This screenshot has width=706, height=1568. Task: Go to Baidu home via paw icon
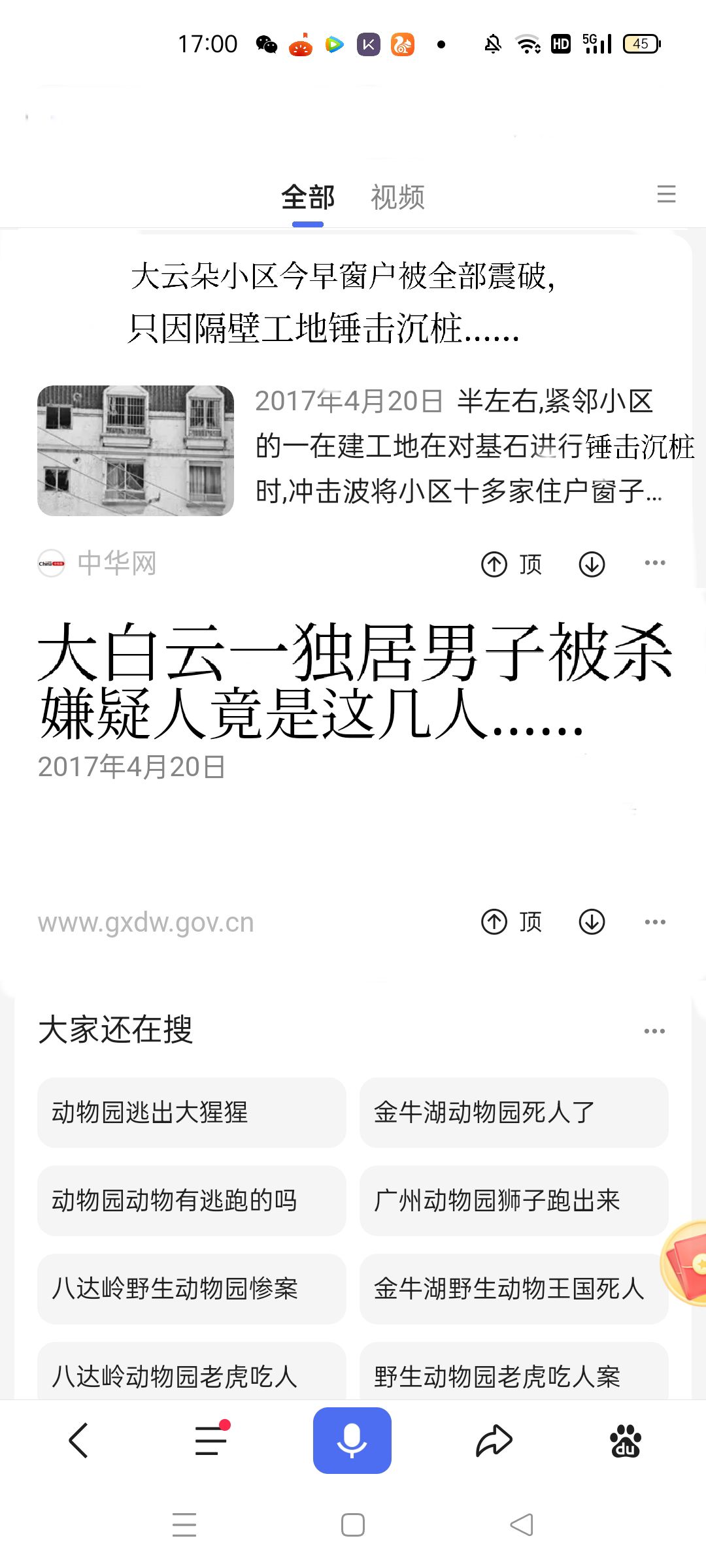626,1441
